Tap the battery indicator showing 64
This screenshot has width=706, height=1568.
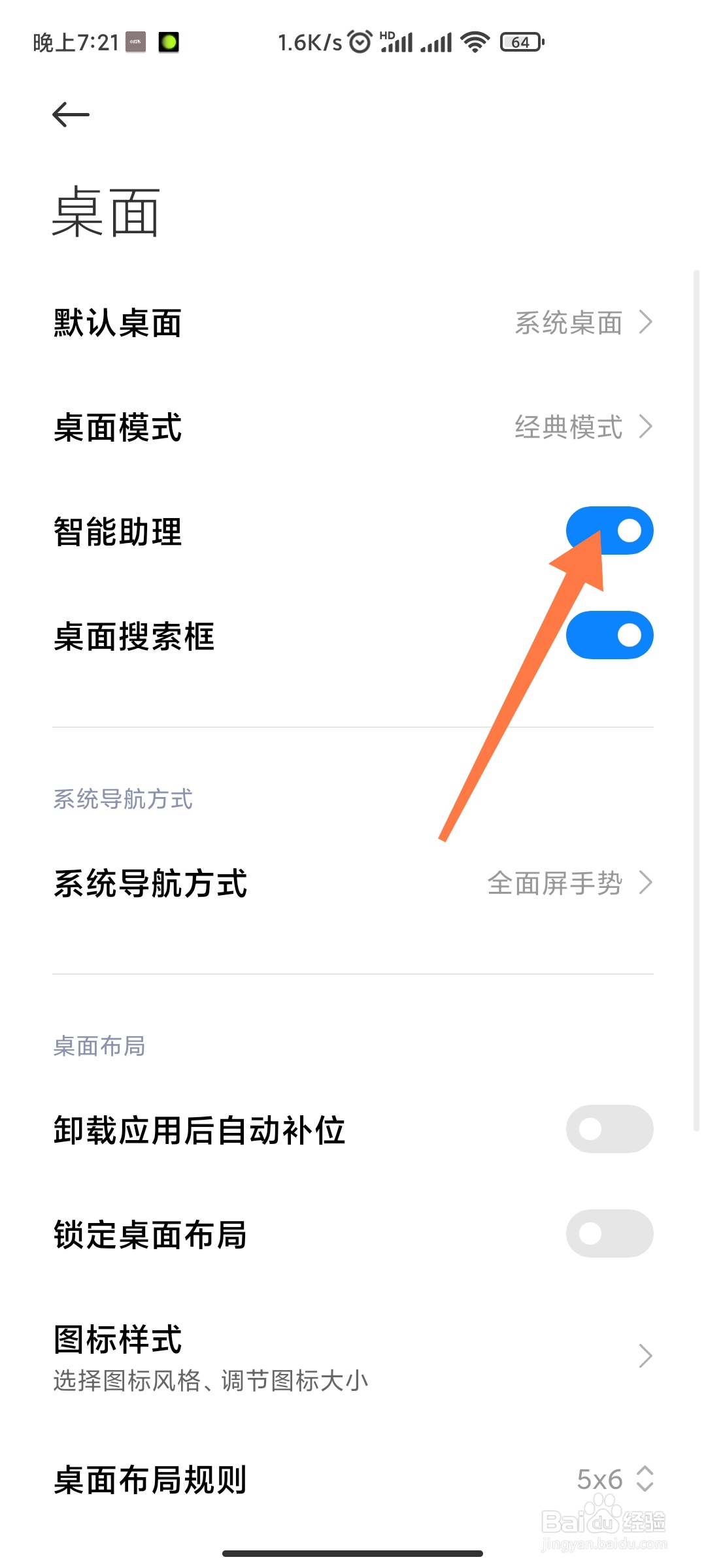pos(521,41)
